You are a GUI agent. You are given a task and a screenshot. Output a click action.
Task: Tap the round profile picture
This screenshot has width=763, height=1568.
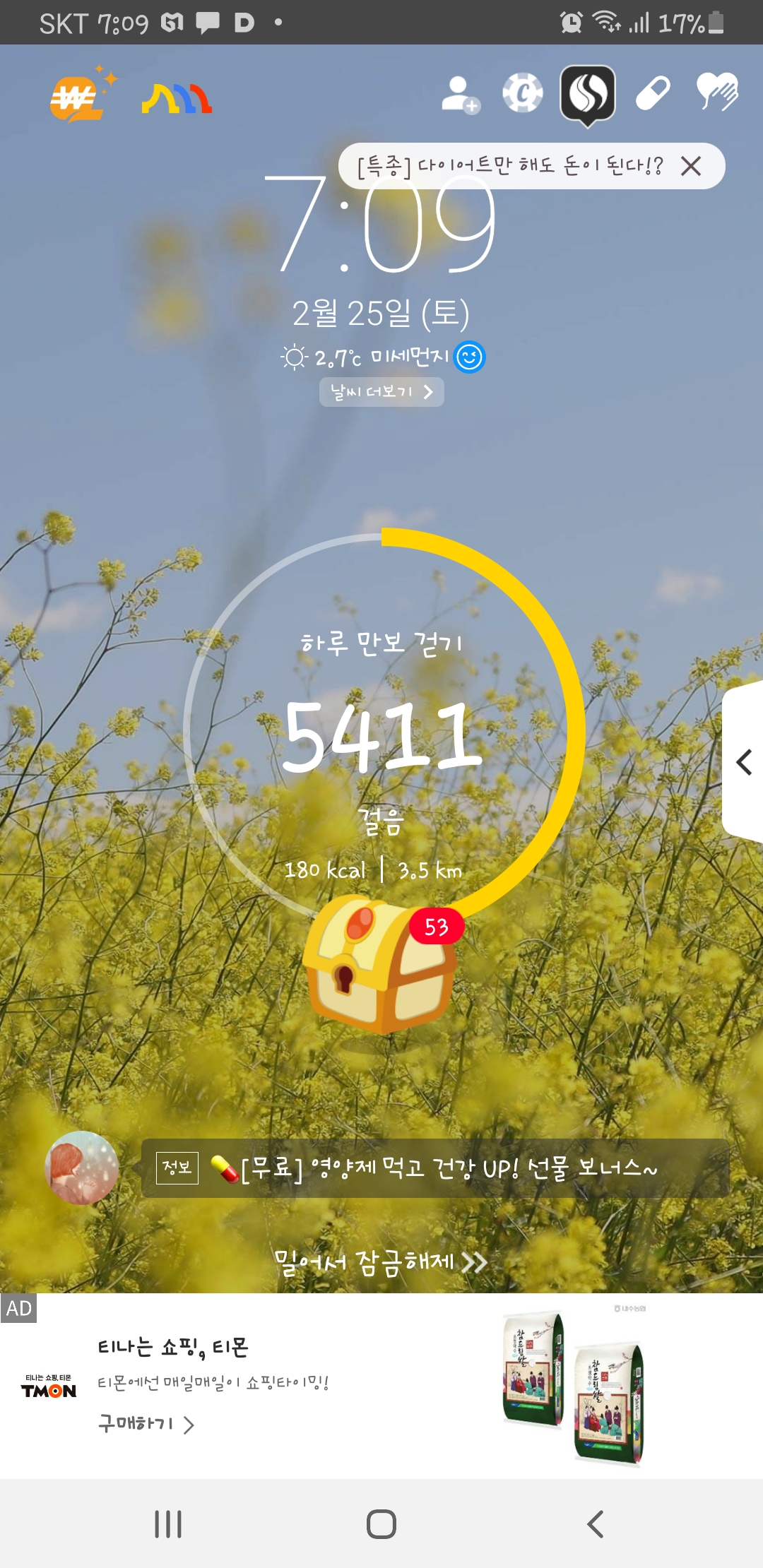click(x=82, y=1168)
